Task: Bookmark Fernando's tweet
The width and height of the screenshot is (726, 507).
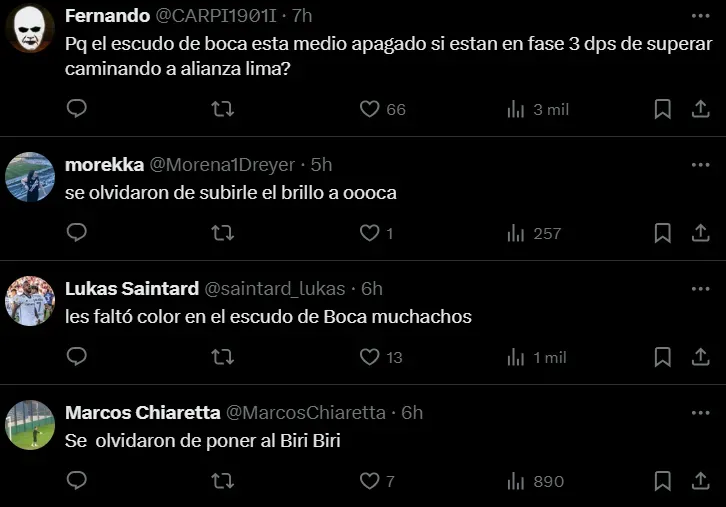Action: (662, 109)
